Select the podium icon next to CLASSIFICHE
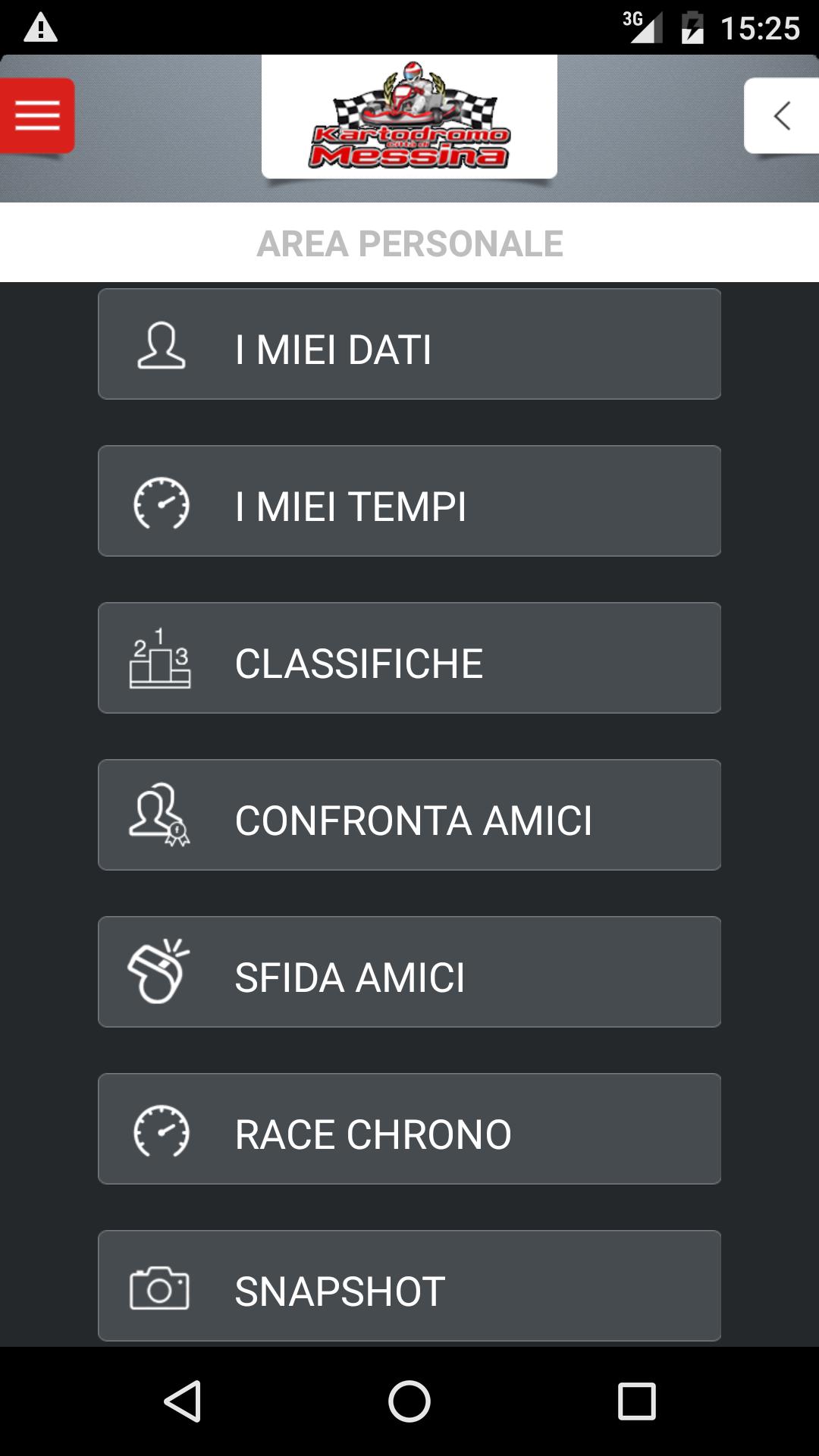Screen dimensions: 819x1456 pyautogui.click(x=159, y=658)
